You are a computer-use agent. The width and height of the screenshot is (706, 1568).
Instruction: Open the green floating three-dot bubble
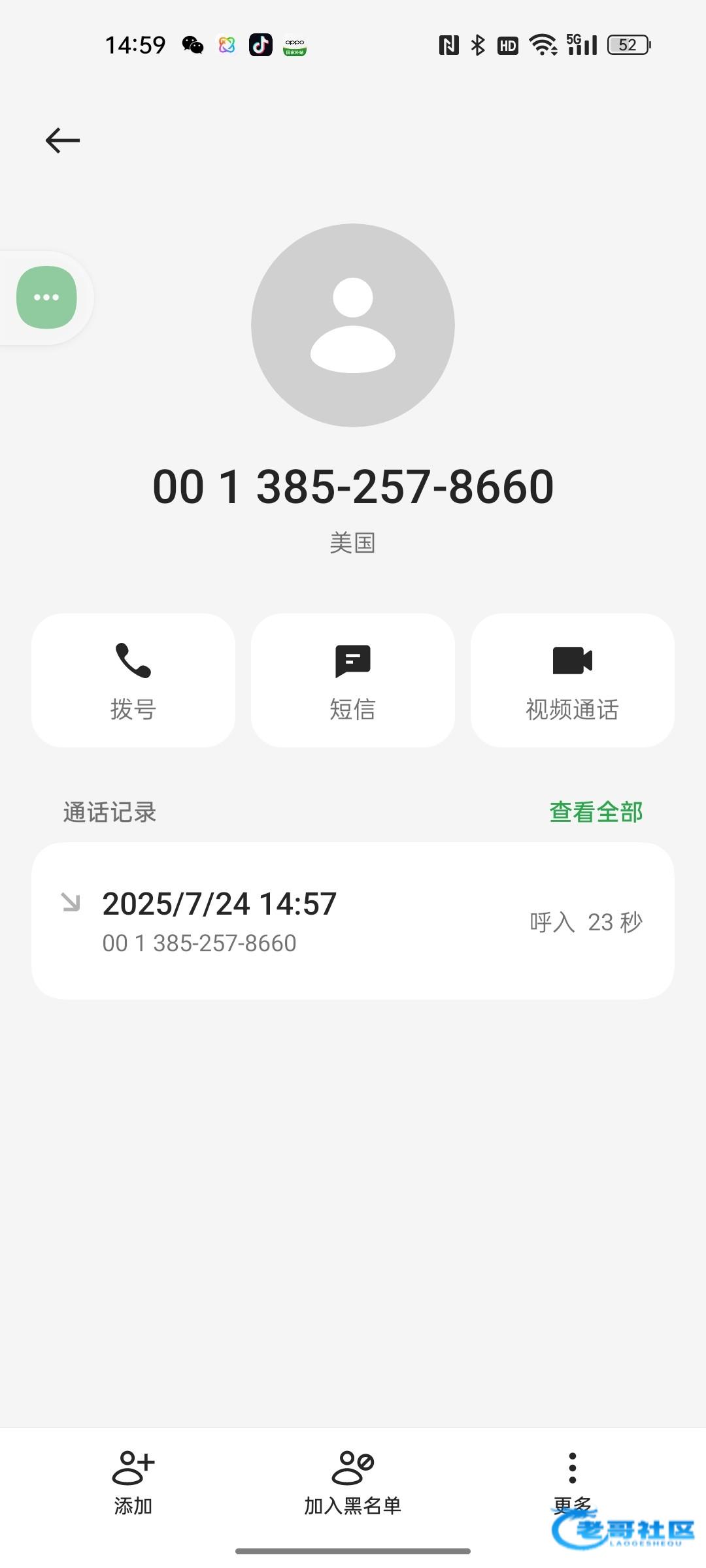tap(46, 297)
